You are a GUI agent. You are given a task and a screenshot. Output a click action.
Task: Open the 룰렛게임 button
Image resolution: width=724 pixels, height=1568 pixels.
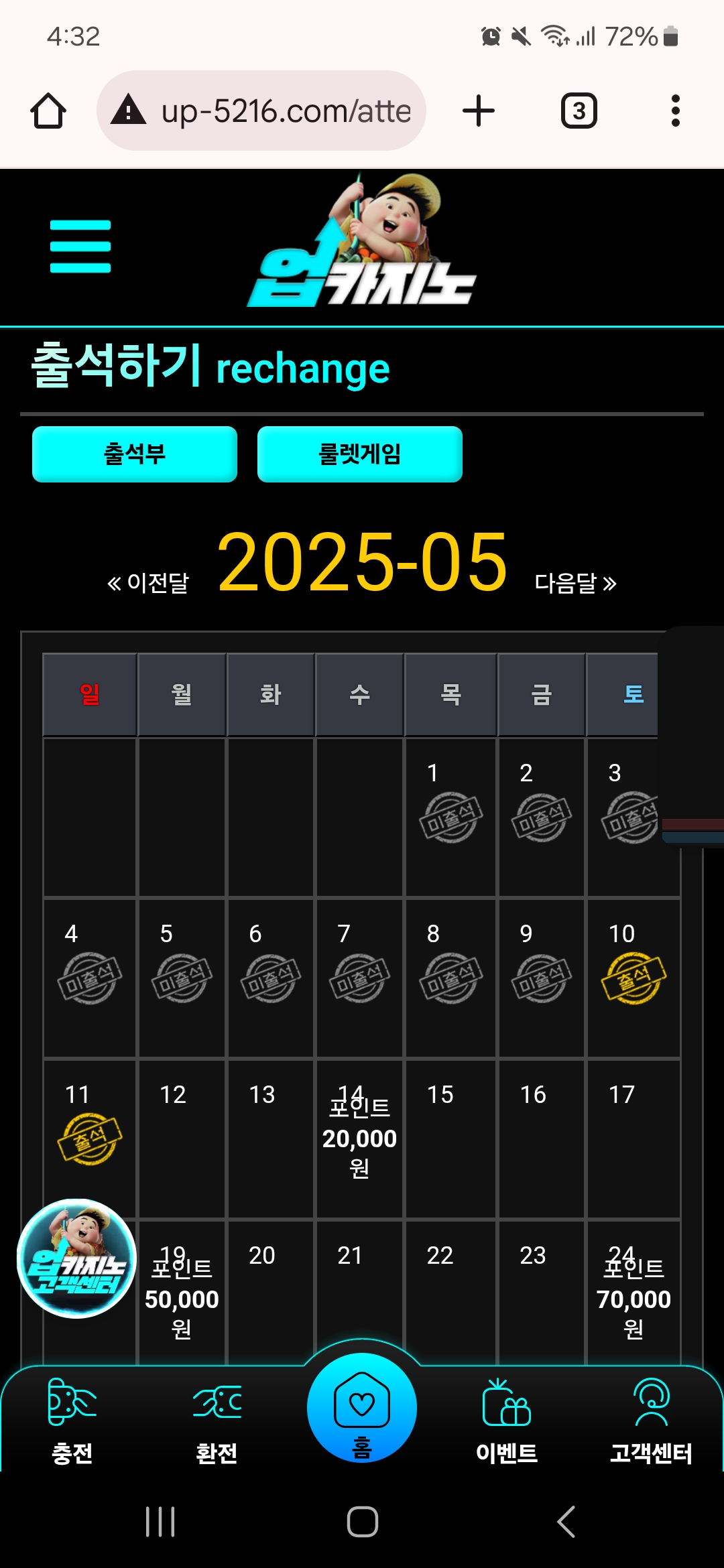[360, 454]
